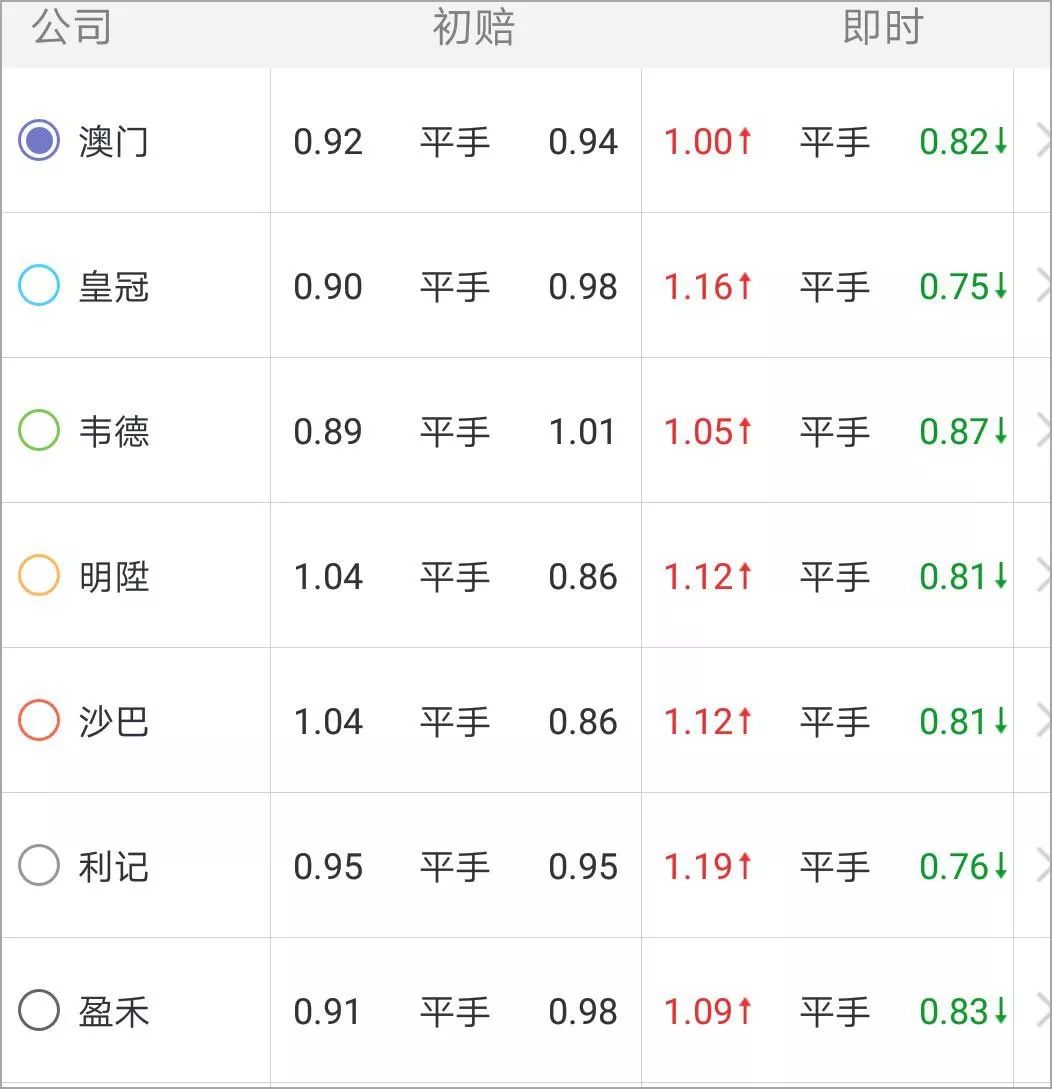The width and height of the screenshot is (1052, 1089).
Task: Expand the 澳门 row with its right chevron
Action: tap(1042, 142)
